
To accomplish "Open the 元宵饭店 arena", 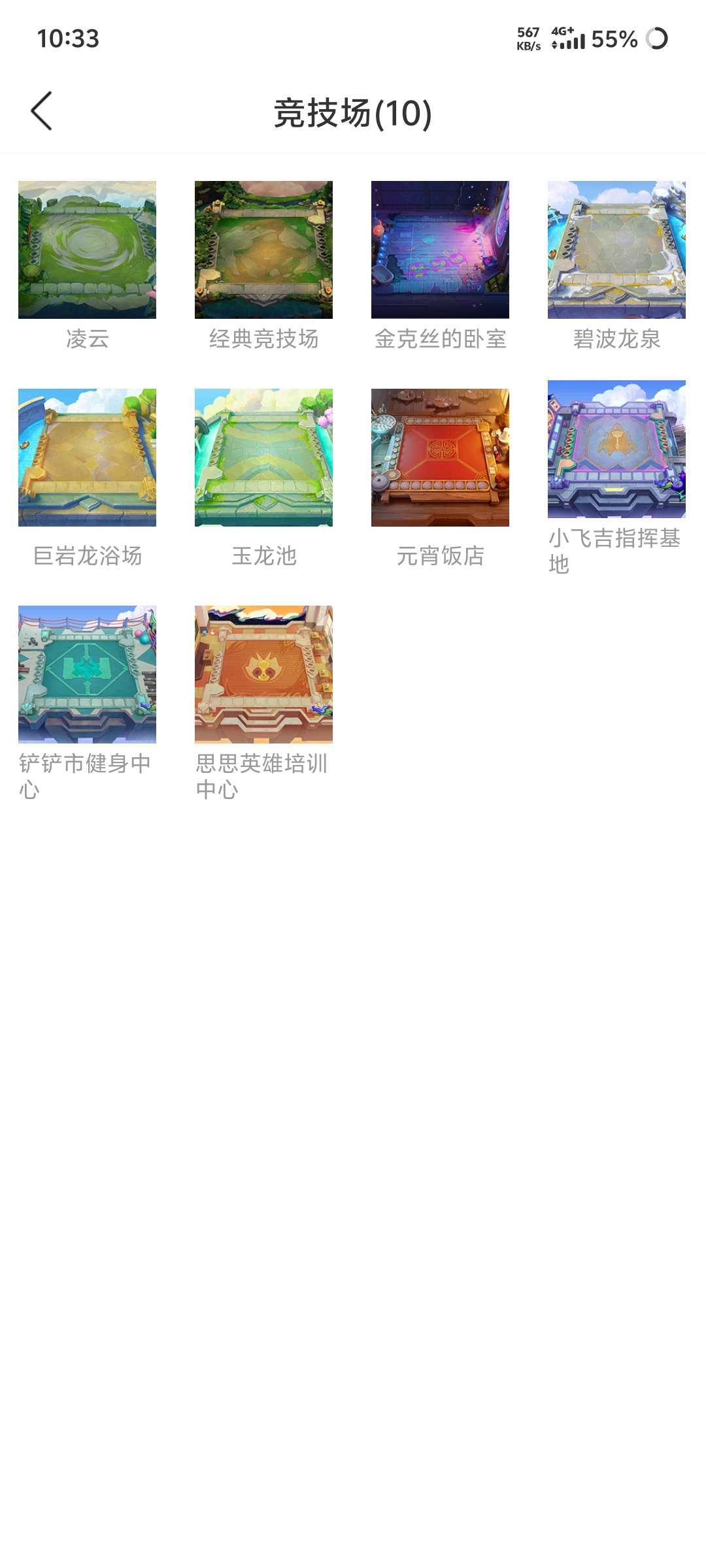I will (x=440, y=457).
